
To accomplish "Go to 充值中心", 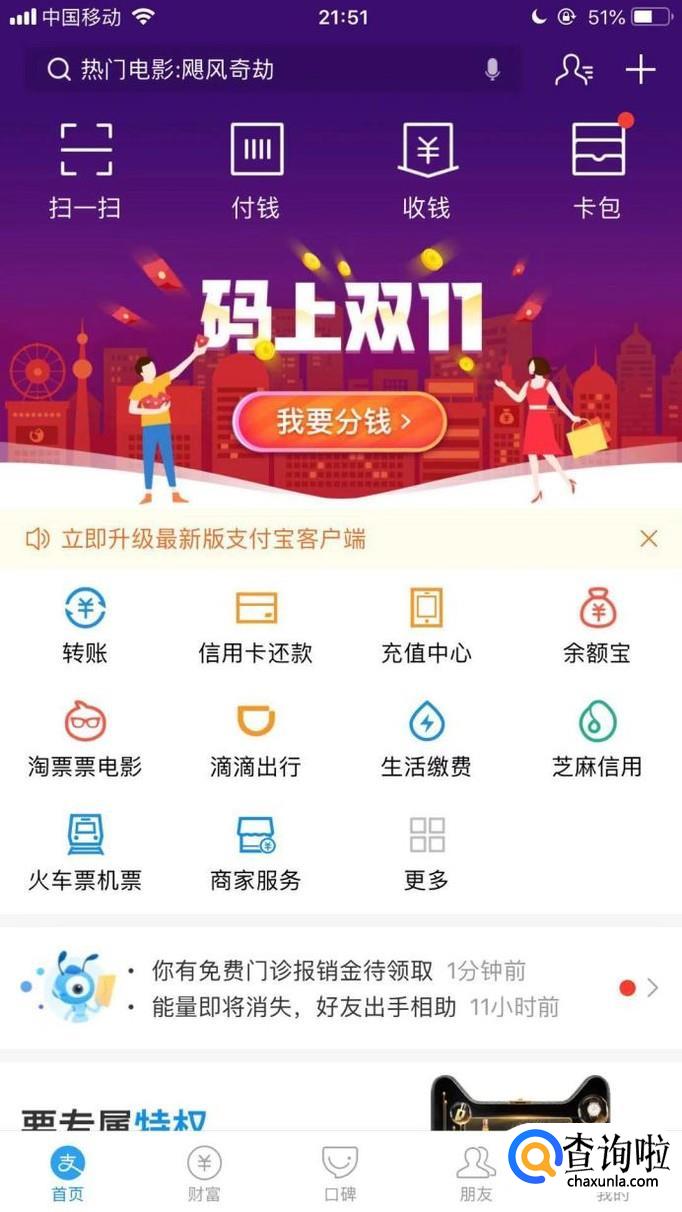I will click(x=426, y=626).
